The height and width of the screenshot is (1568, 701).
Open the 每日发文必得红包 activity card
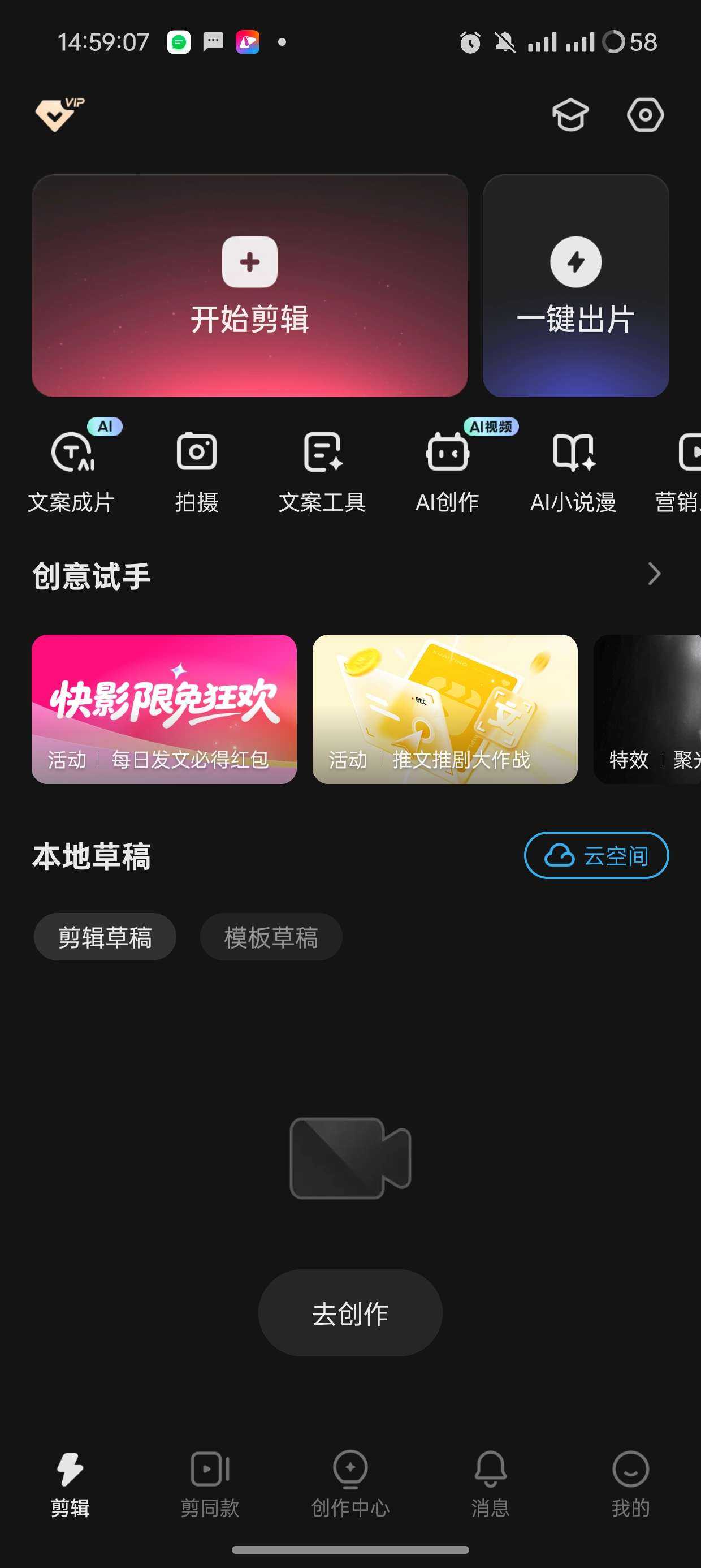click(165, 709)
